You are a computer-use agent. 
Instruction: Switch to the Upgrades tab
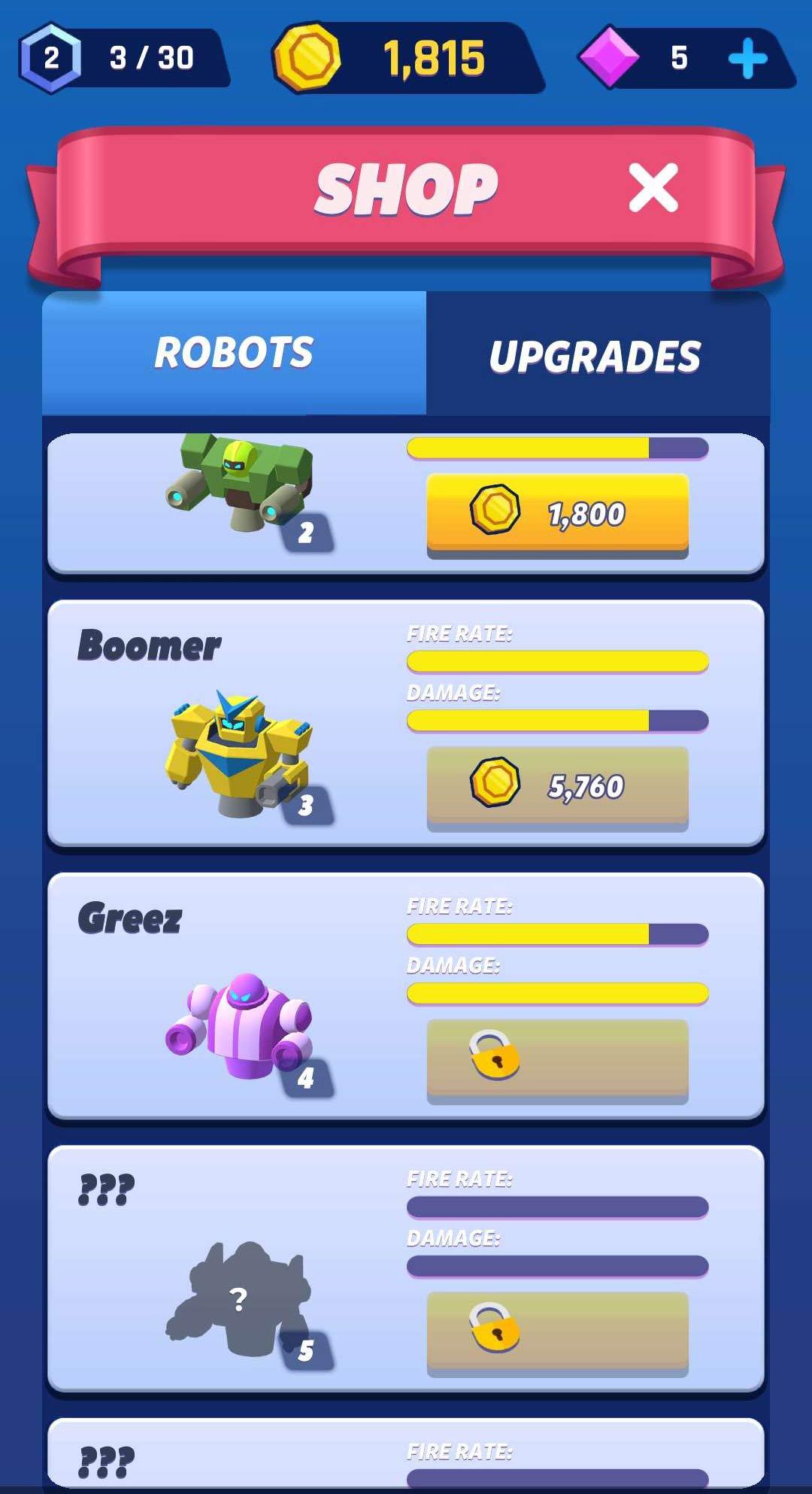pos(595,355)
